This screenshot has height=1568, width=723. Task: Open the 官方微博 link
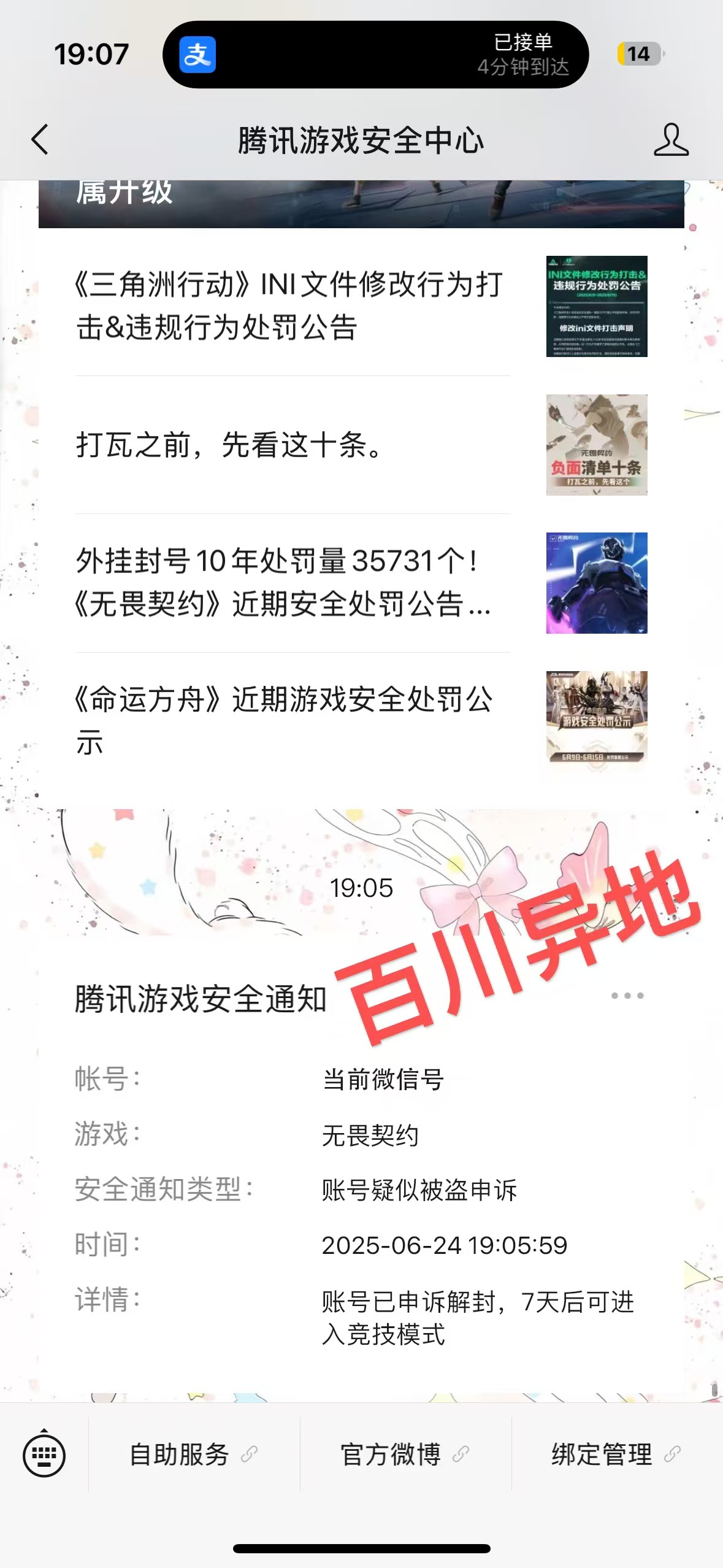coord(405,1455)
